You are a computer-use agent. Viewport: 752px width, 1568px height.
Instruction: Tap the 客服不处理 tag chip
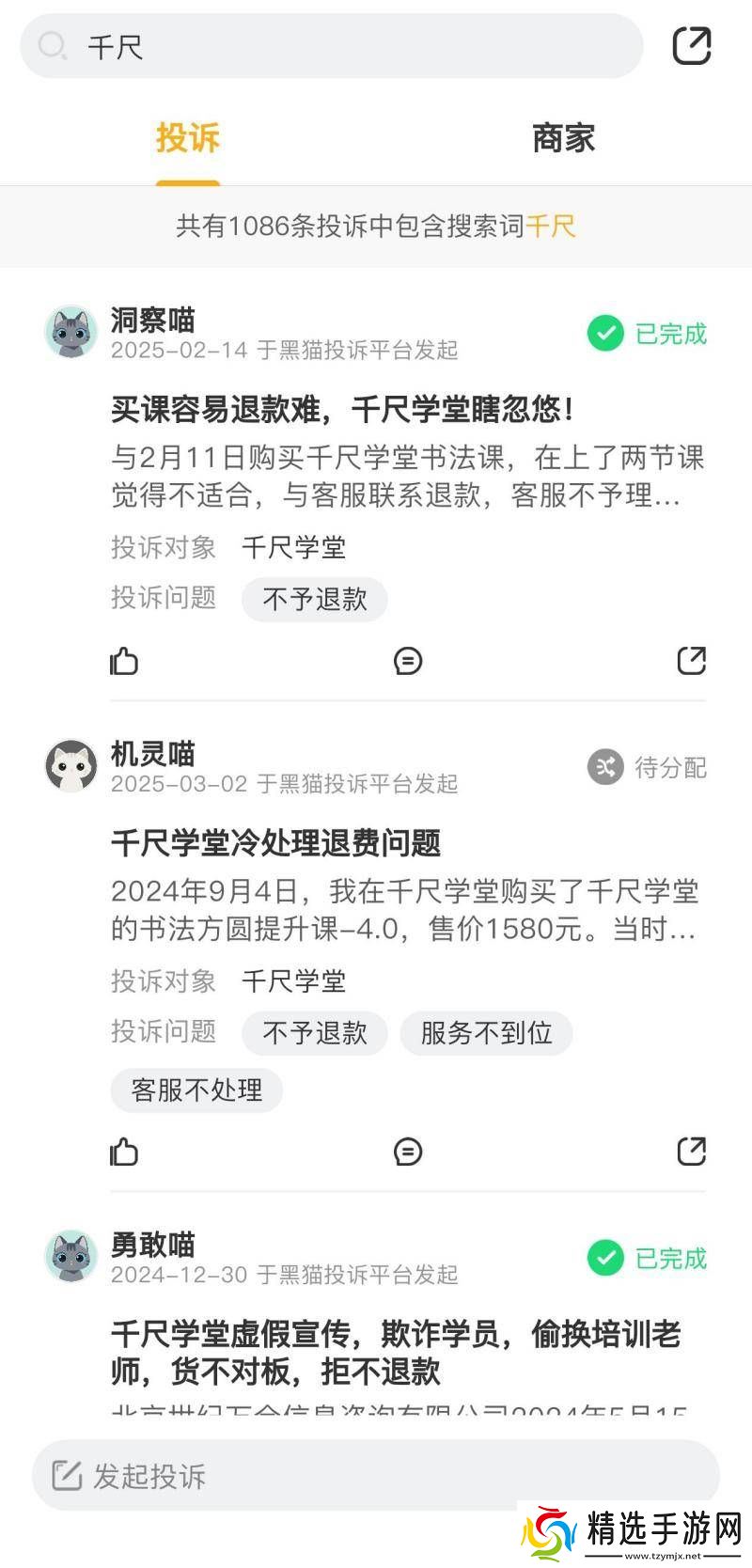(x=196, y=1090)
